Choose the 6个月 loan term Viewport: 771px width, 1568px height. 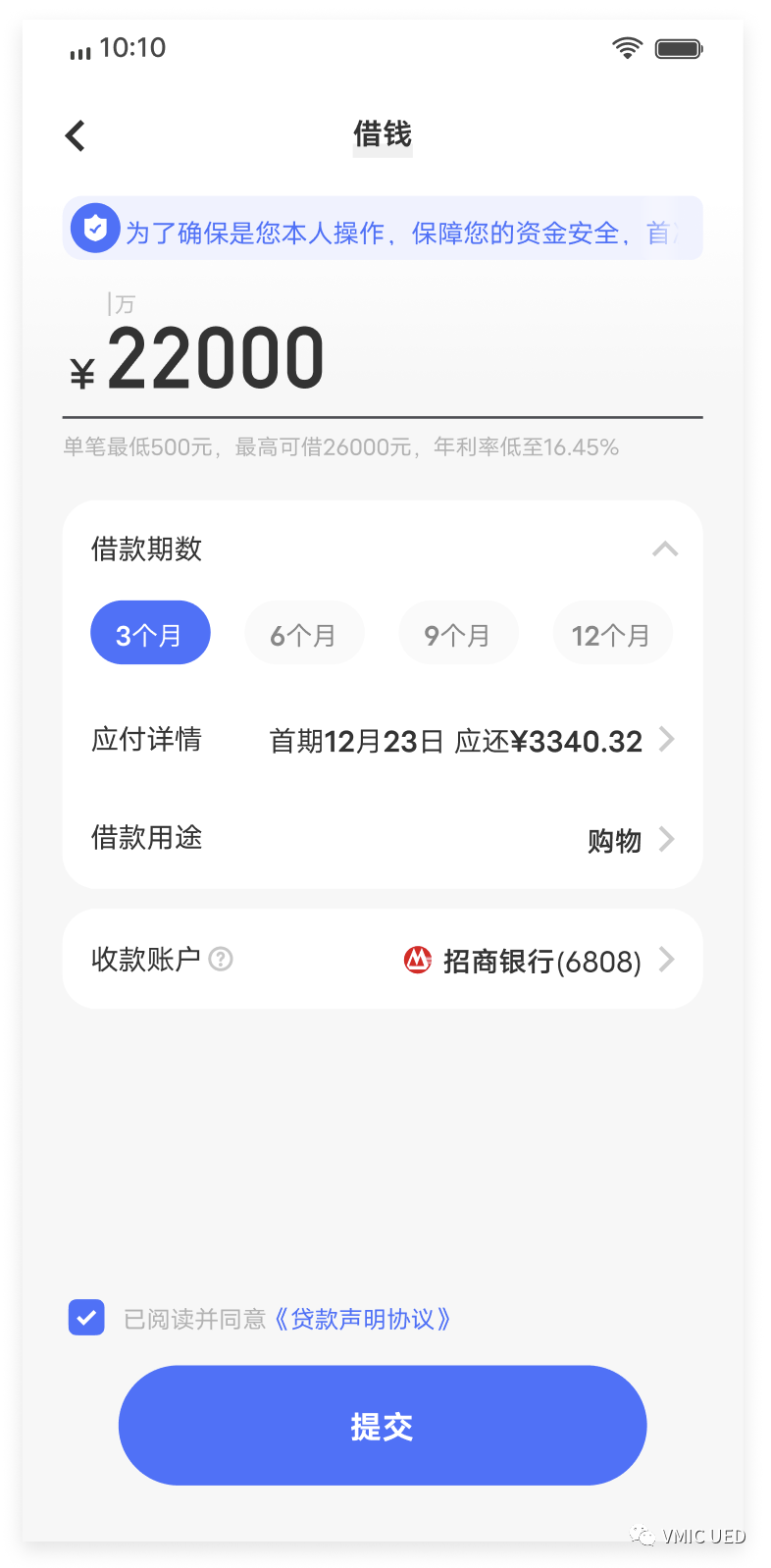(x=304, y=633)
